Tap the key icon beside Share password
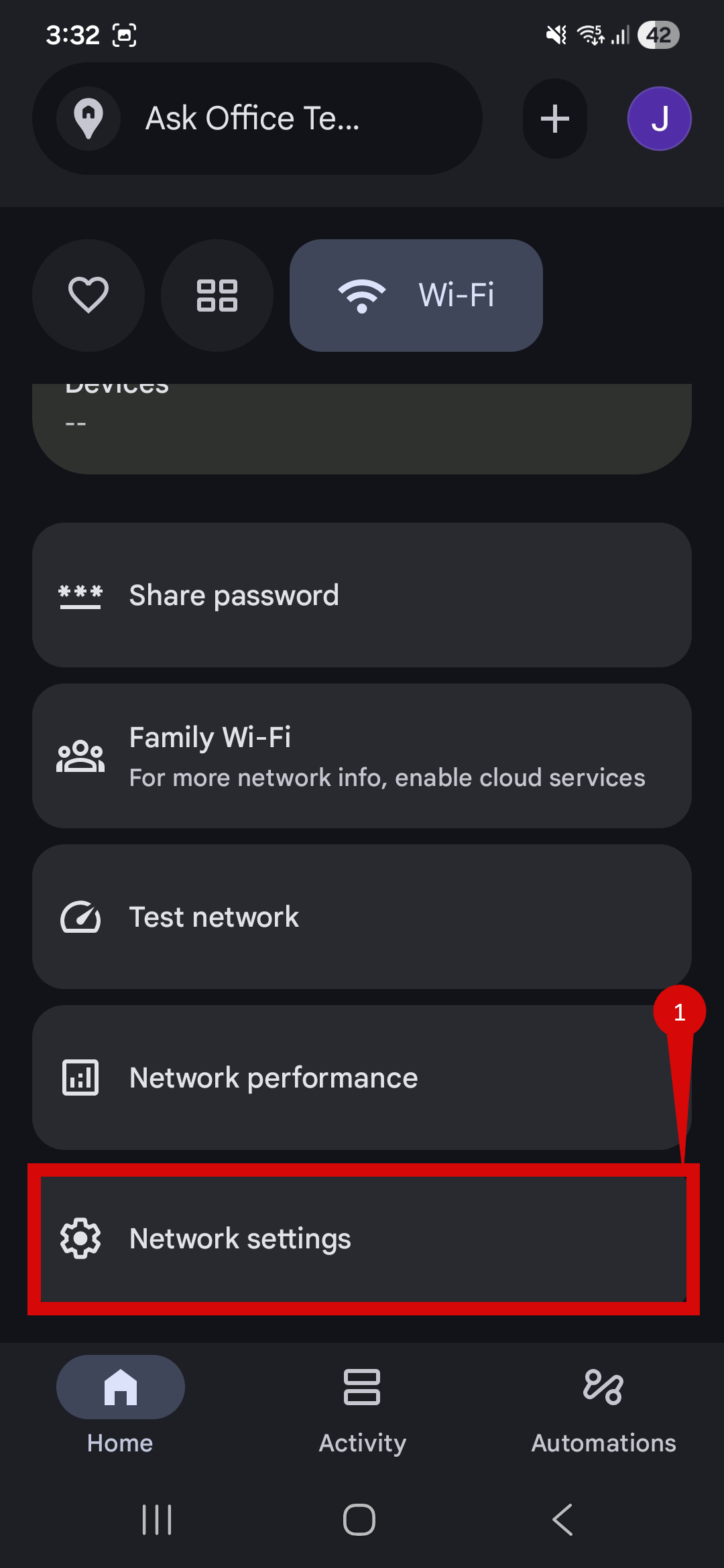724x1568 pixels. (x=80, y=594)
